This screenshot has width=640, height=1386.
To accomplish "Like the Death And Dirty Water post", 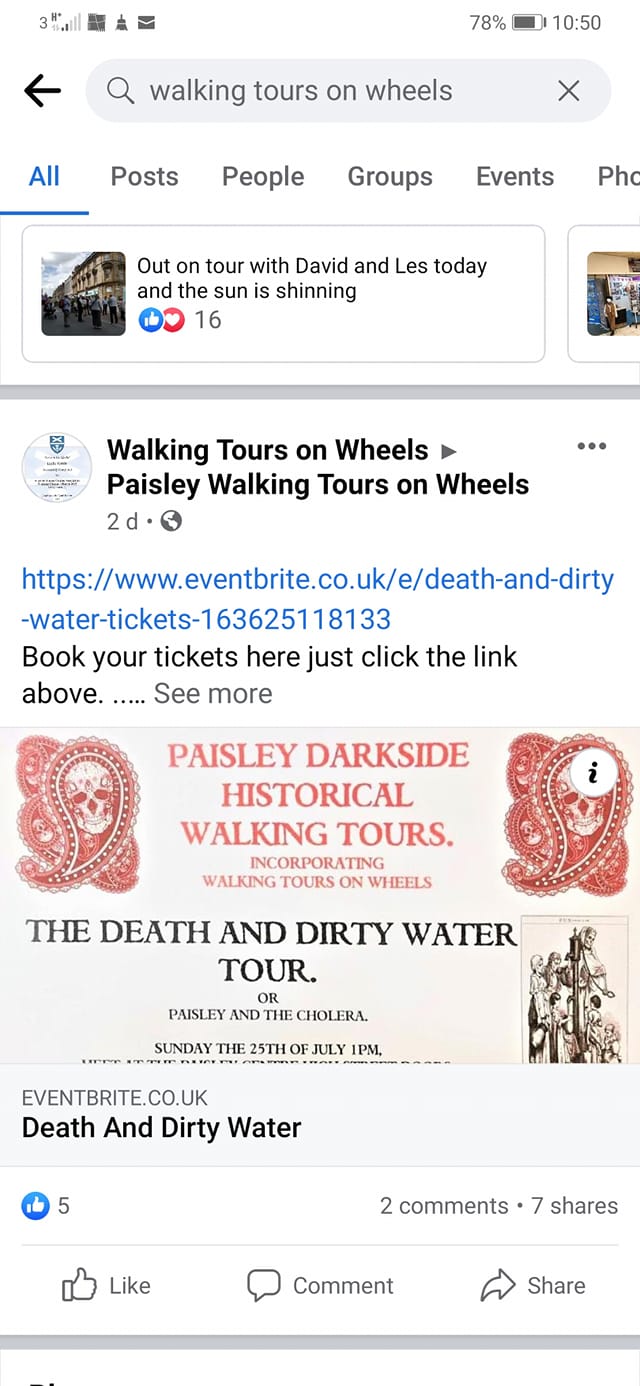I will (107, 1285).
